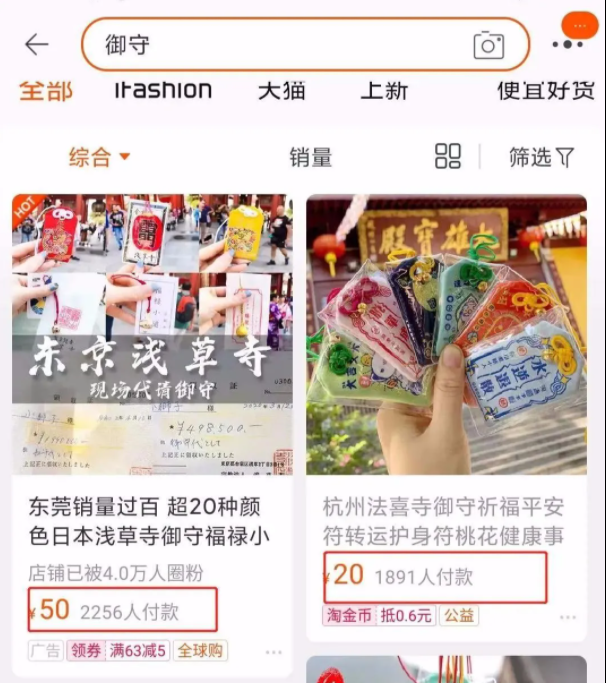Switch to the 全部 tab
The width and height of the screenshot is (606, 683).
[46, 91]
